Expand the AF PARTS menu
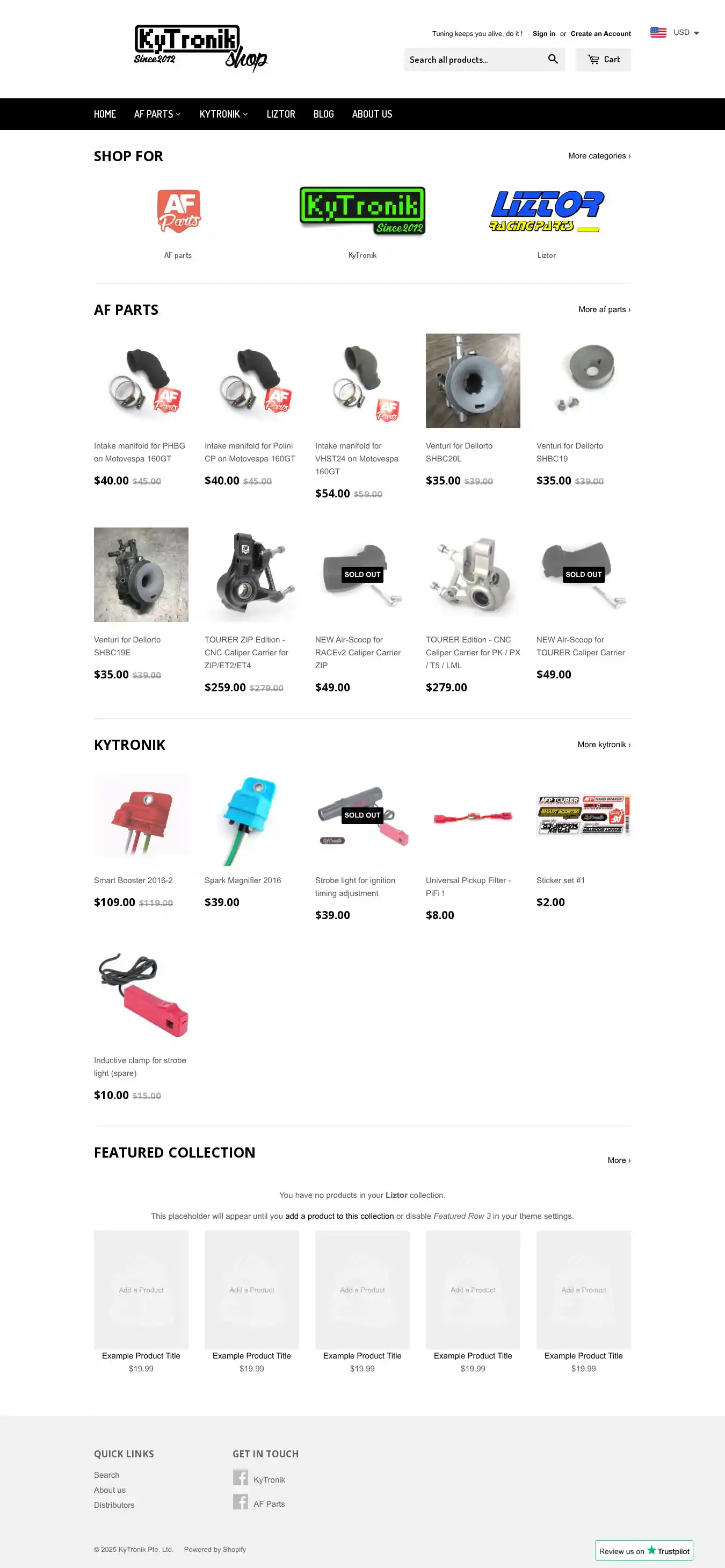This screenshot has width=725, height=1568. point(157,114)
